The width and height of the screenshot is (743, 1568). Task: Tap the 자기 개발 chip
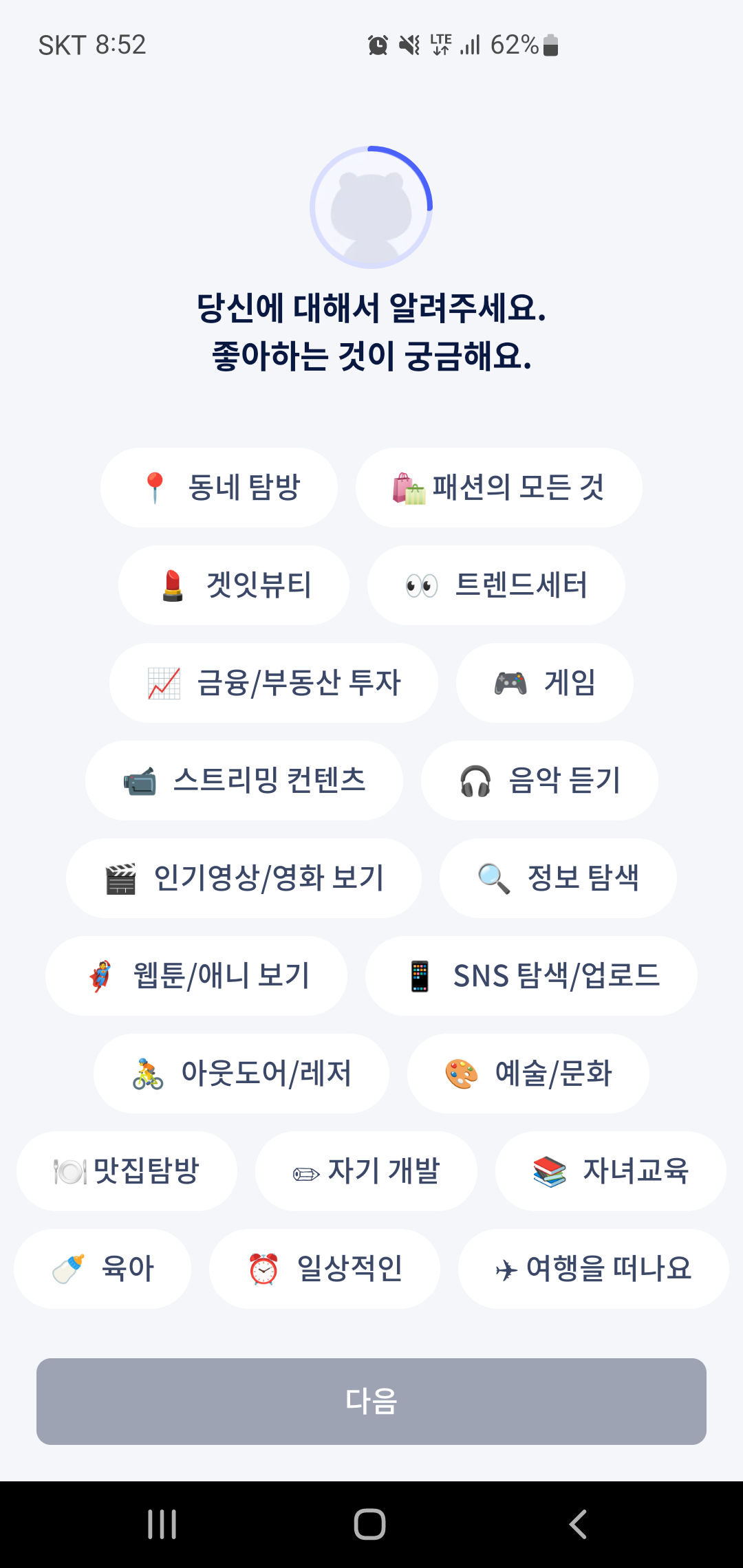(366, 1171)
